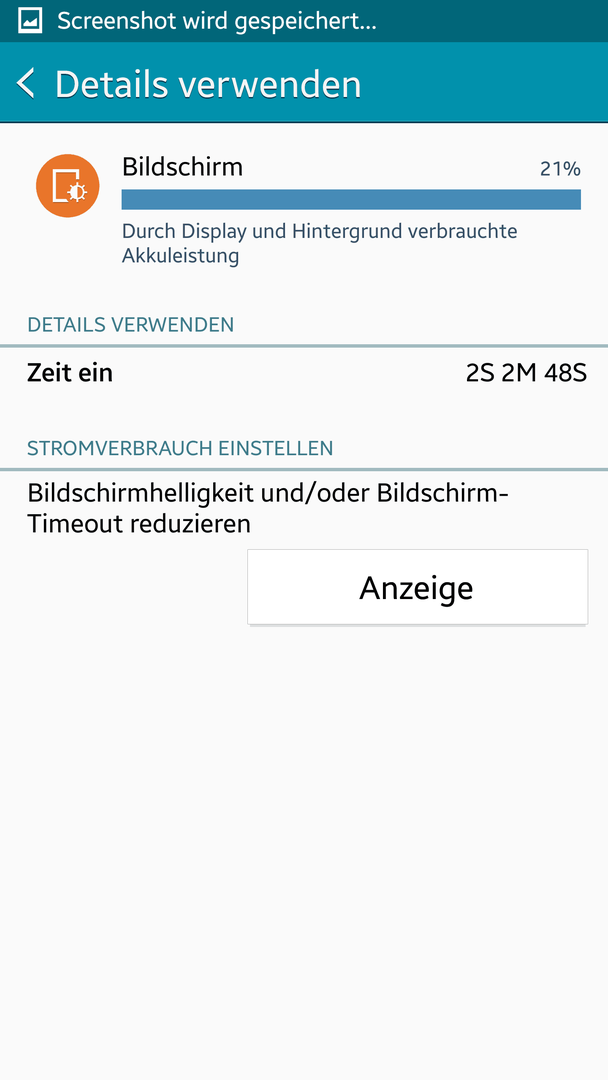Open the Anzeige display settings button

[417, 588]
